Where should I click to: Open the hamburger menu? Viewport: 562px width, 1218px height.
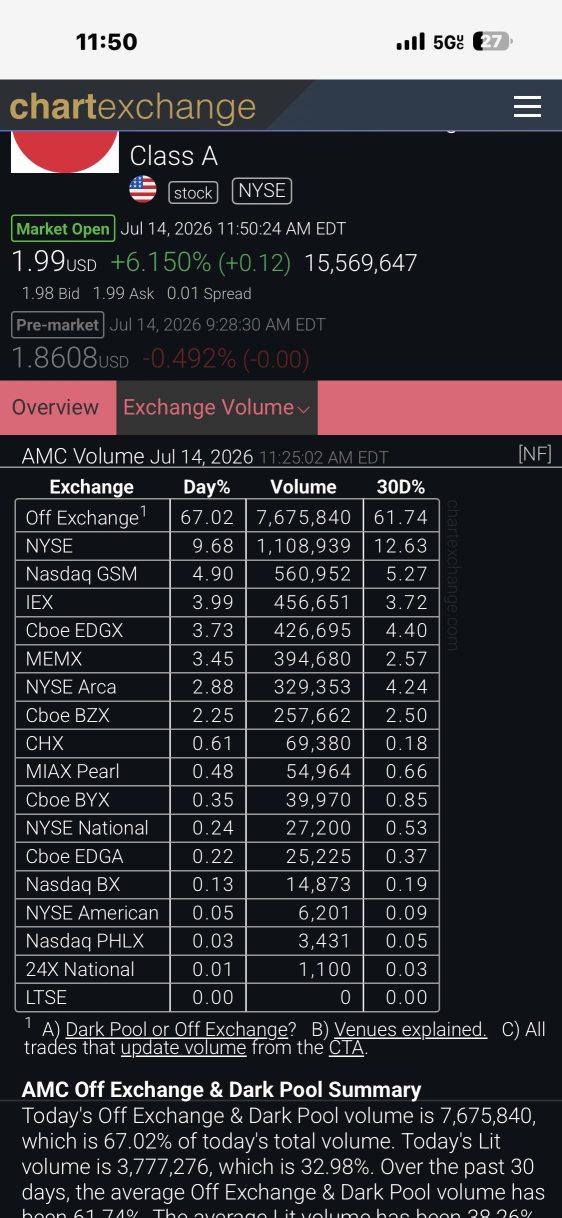point(527,107)
